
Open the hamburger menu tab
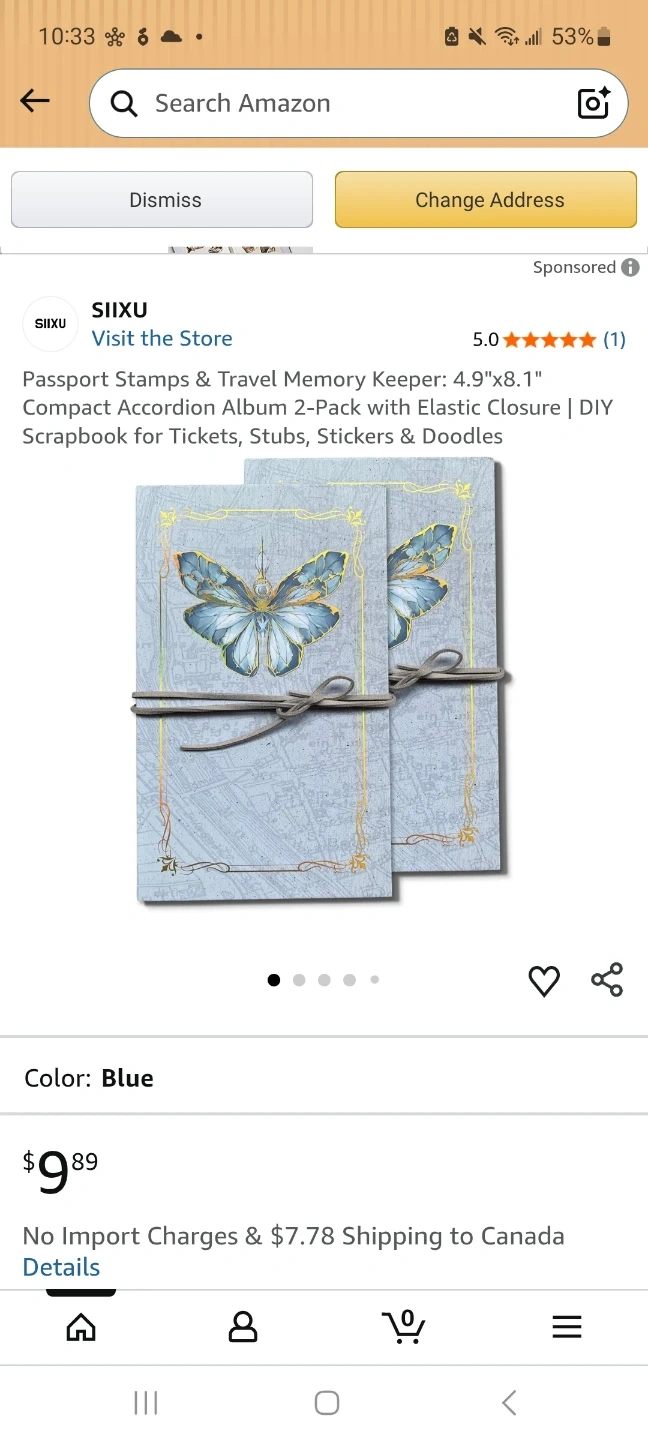tap(566, 1327)
